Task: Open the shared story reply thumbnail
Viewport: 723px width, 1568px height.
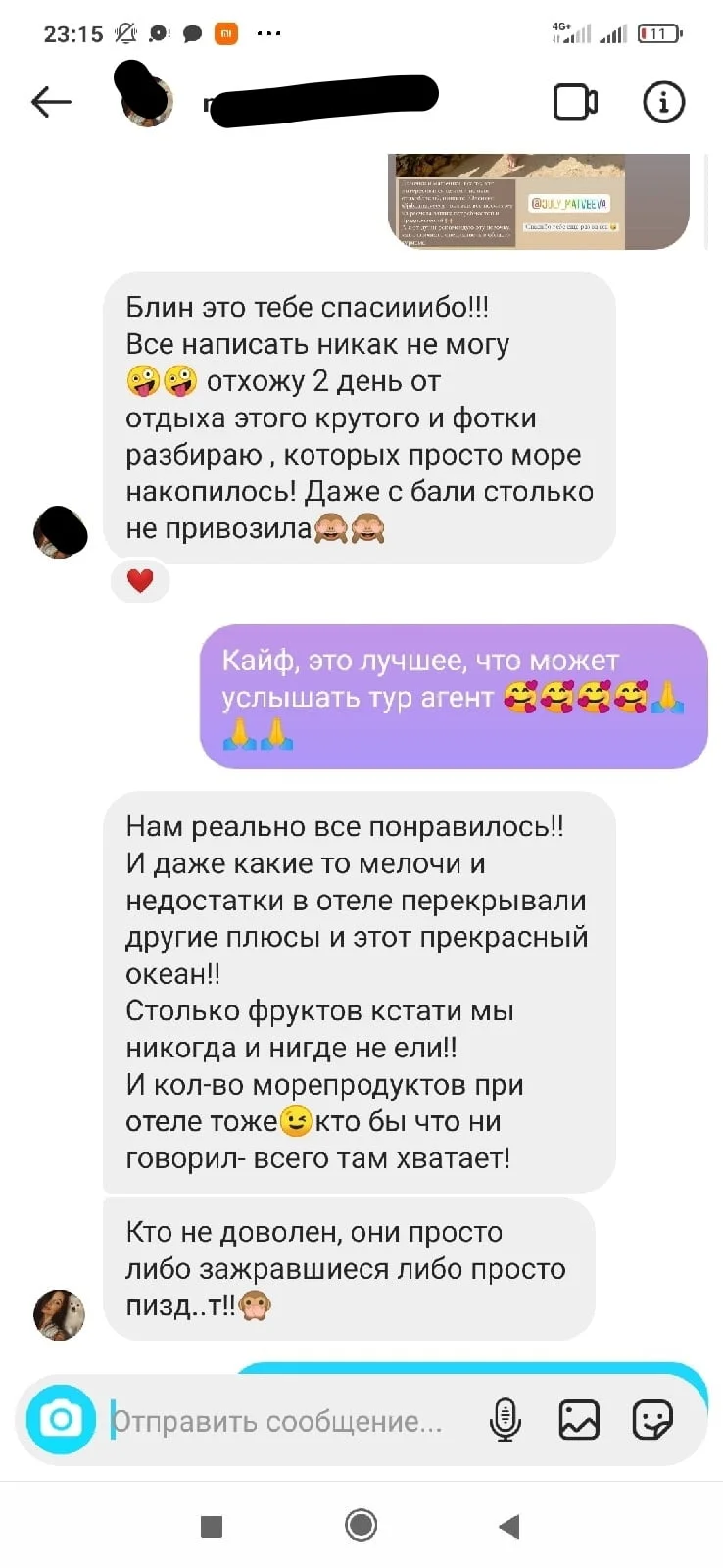Action: (x=538, y=201)
